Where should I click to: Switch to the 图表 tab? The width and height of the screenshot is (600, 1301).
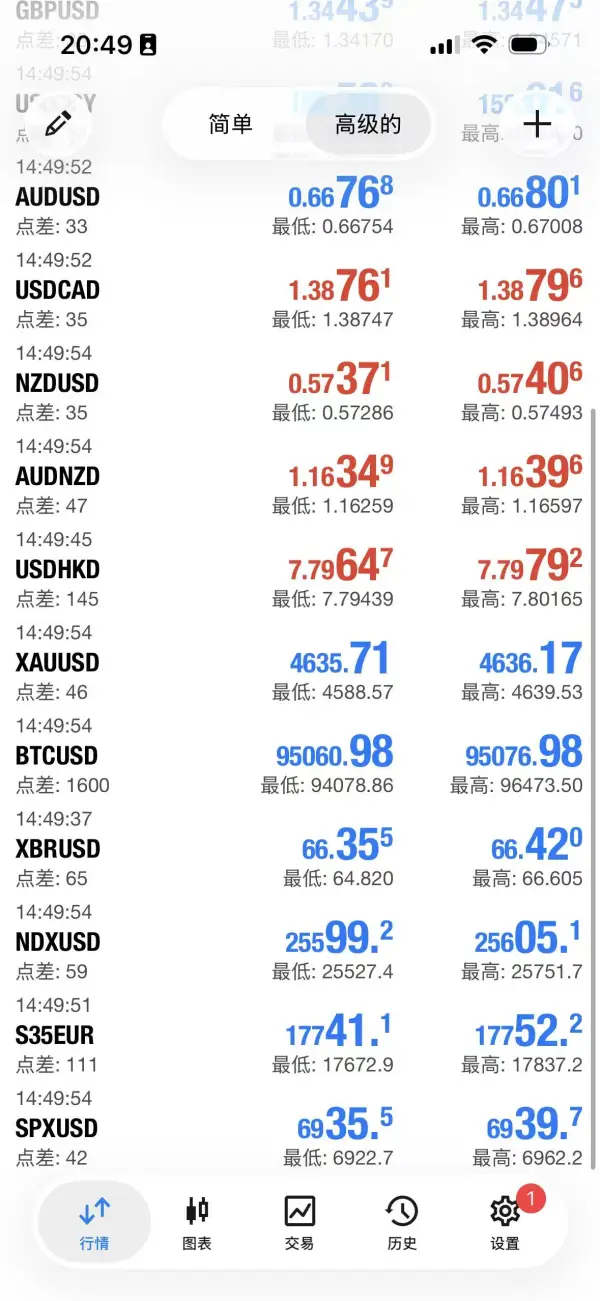pos(197,1222)
